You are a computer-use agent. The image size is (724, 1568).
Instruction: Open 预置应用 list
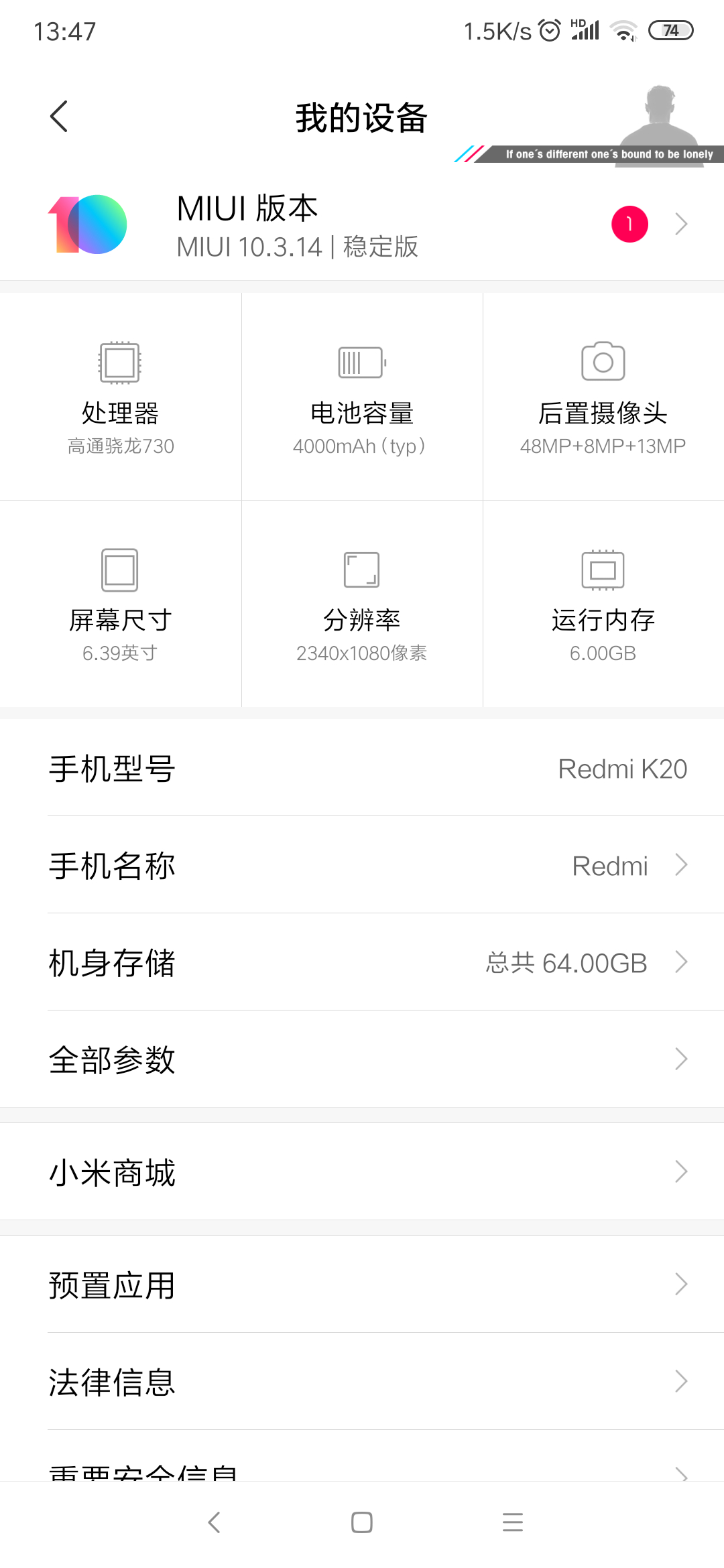[362, 1285]
